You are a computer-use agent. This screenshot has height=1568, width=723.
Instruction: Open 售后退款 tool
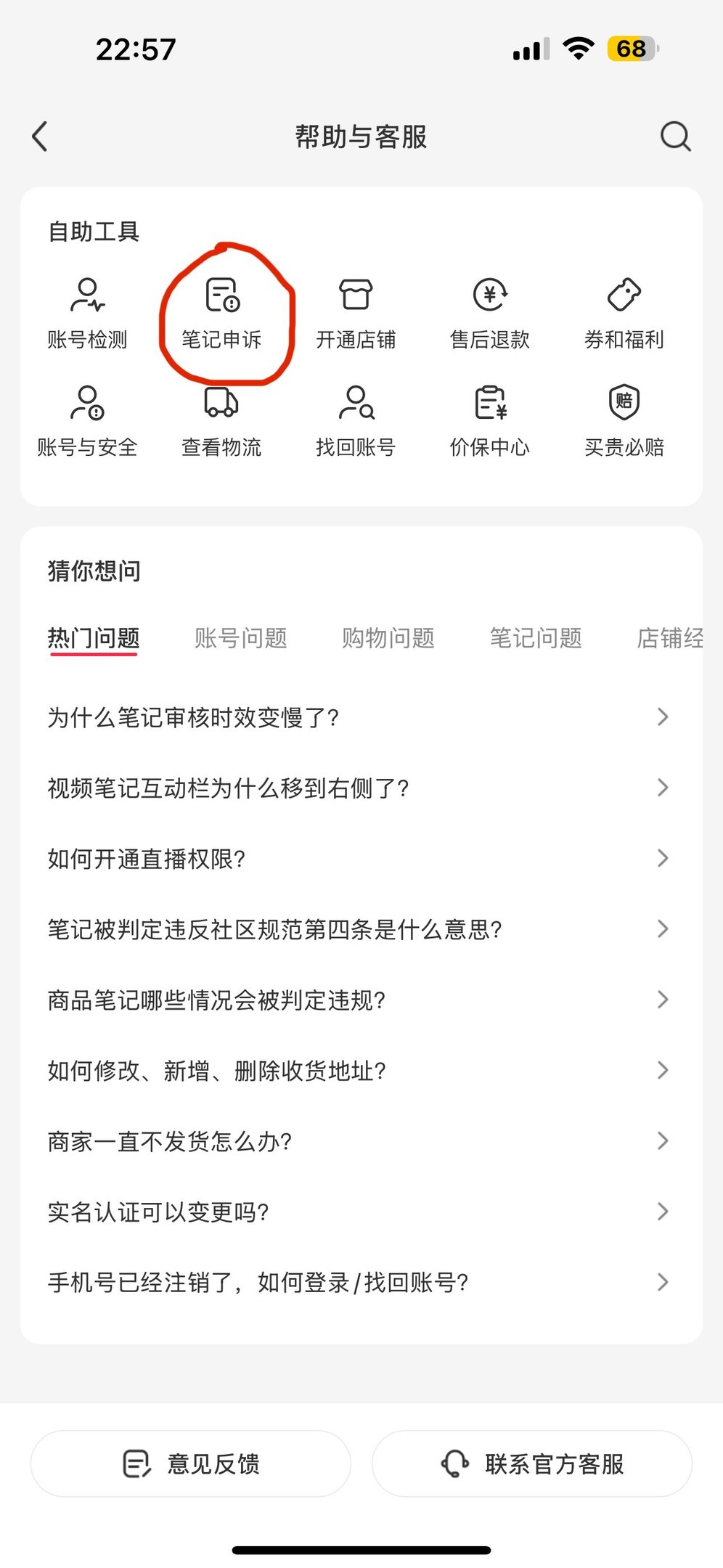click(x=490, y=314)
